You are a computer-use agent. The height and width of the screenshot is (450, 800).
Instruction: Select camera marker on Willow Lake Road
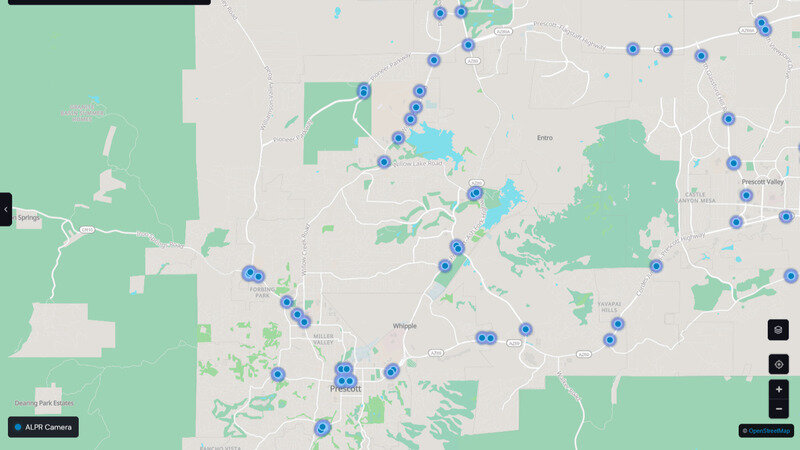[384, 162]
